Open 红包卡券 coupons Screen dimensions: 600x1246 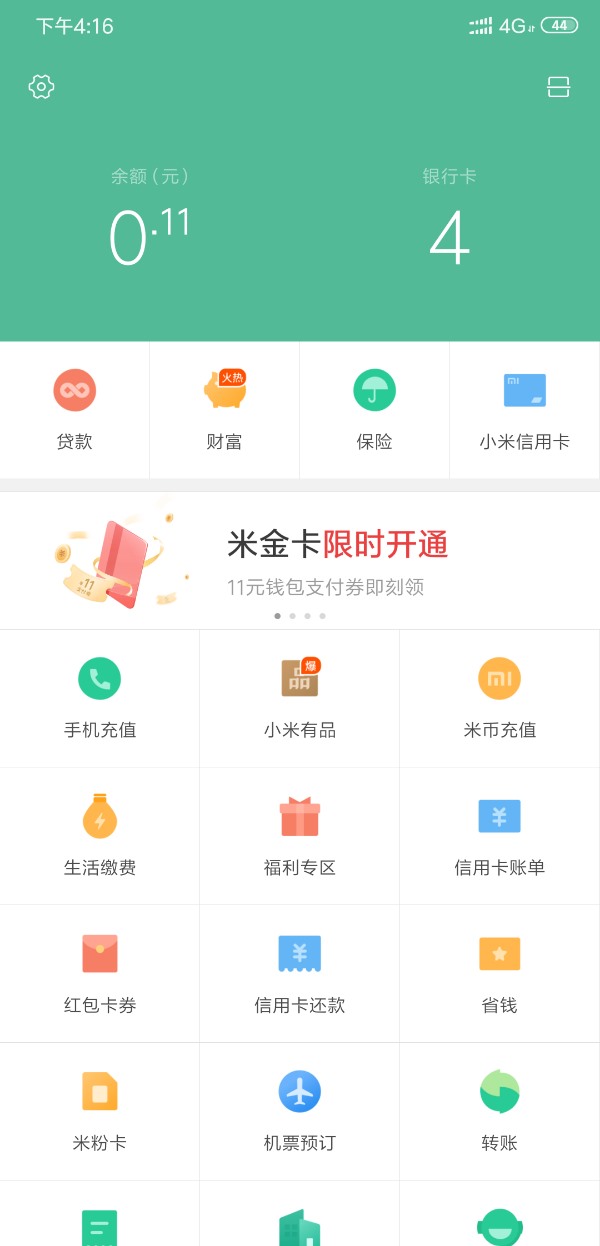point(100,973)
